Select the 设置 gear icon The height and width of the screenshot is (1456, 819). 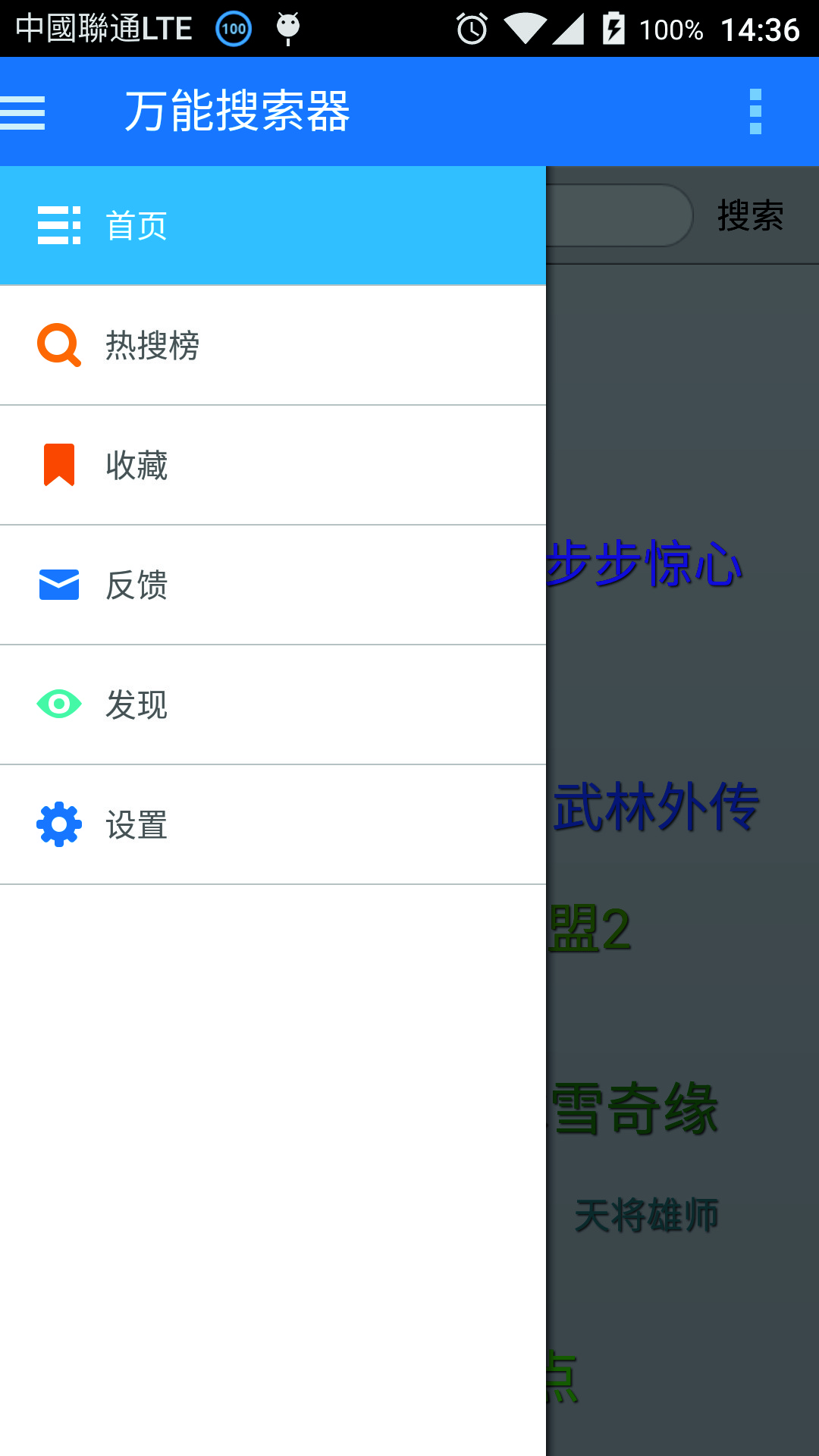(58, 824)
